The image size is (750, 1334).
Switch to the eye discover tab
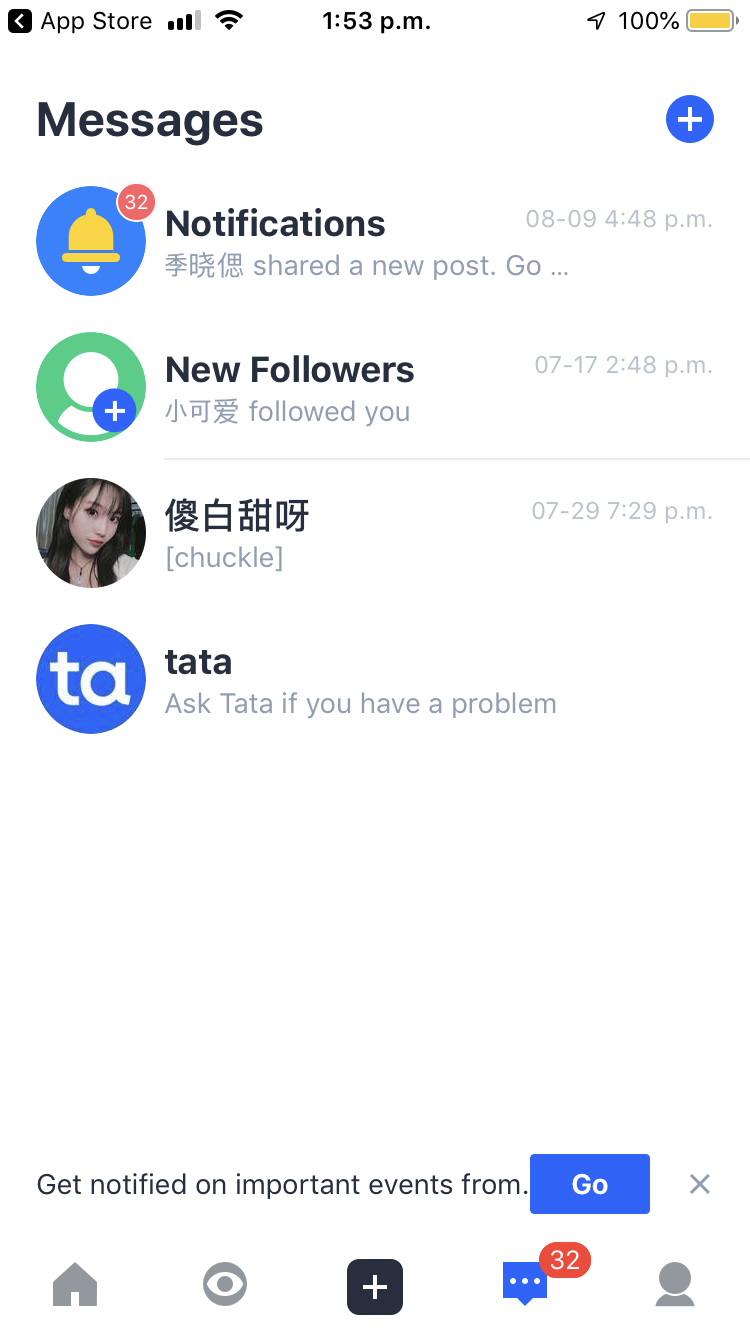(225, 1284)
